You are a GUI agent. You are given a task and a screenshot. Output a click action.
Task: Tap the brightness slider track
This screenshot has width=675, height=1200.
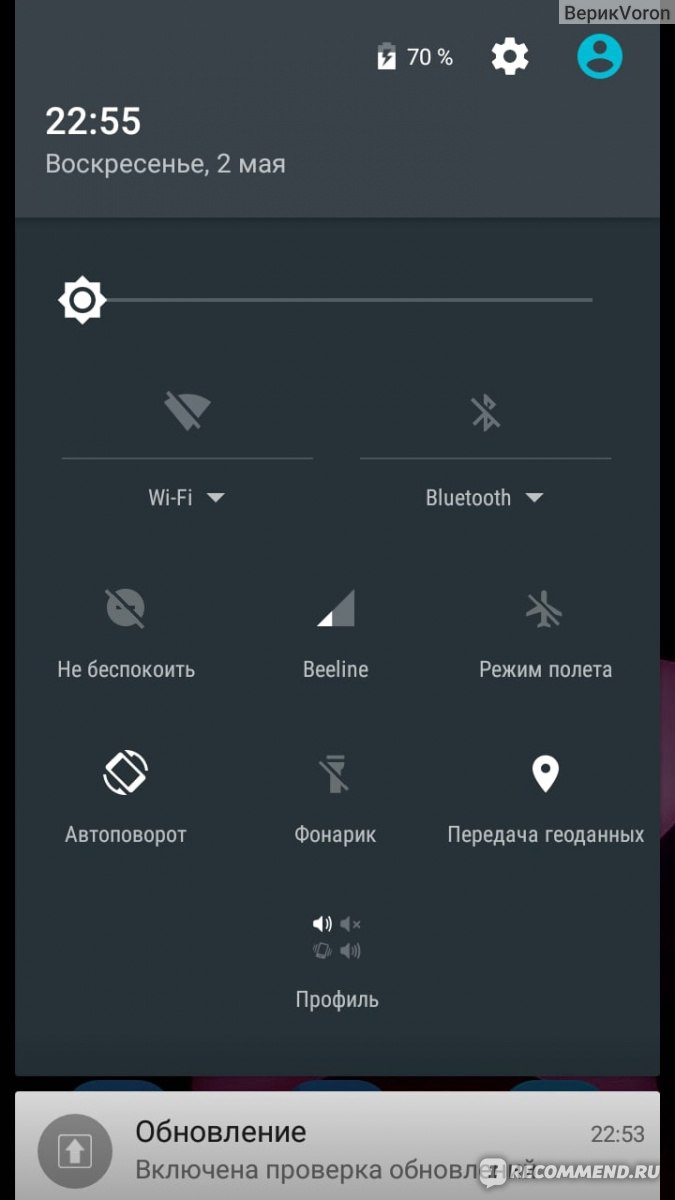(x=337, y=300)
